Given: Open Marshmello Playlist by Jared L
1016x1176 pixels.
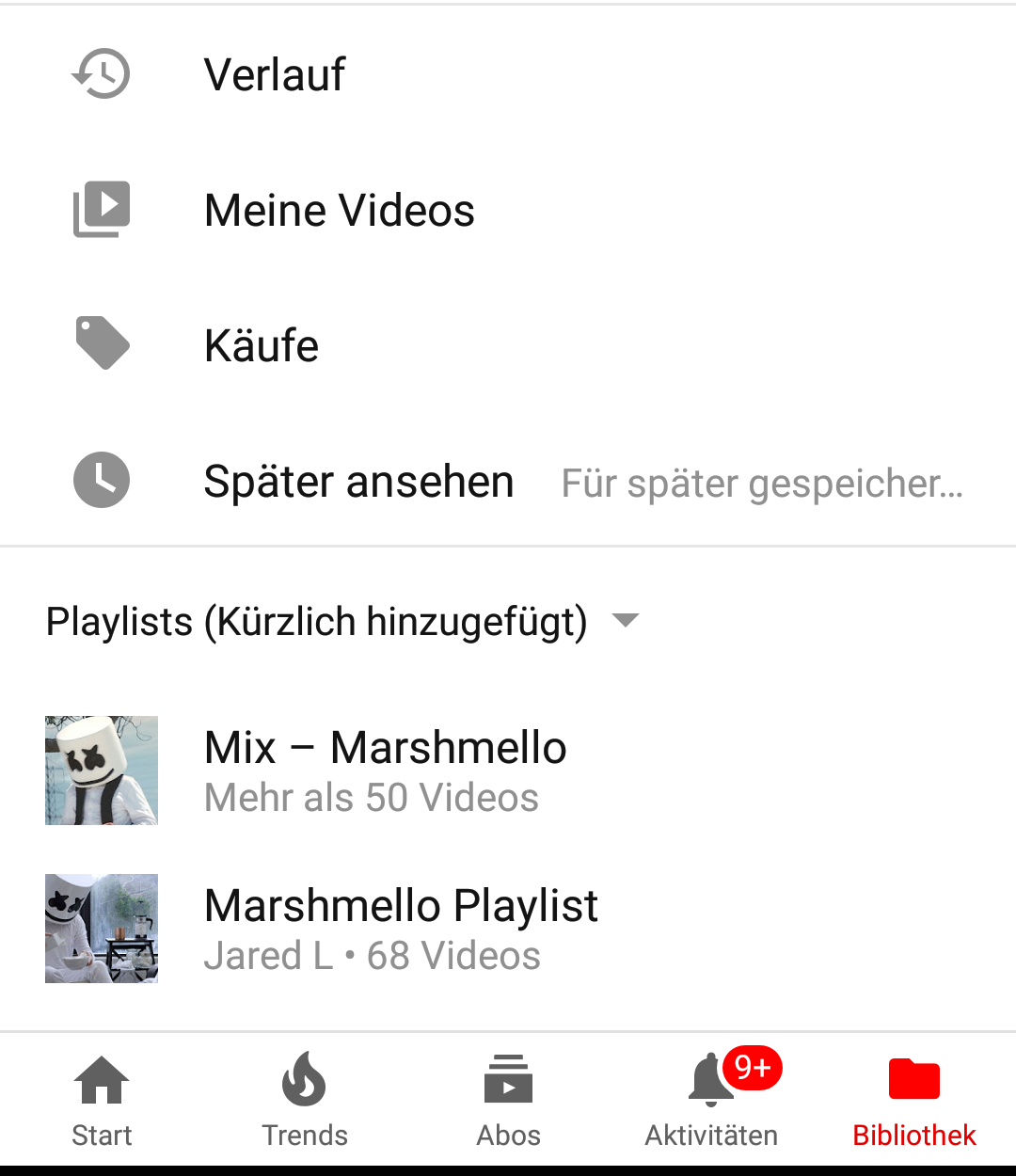Looking at the screenshot, I should click(401, 929).
